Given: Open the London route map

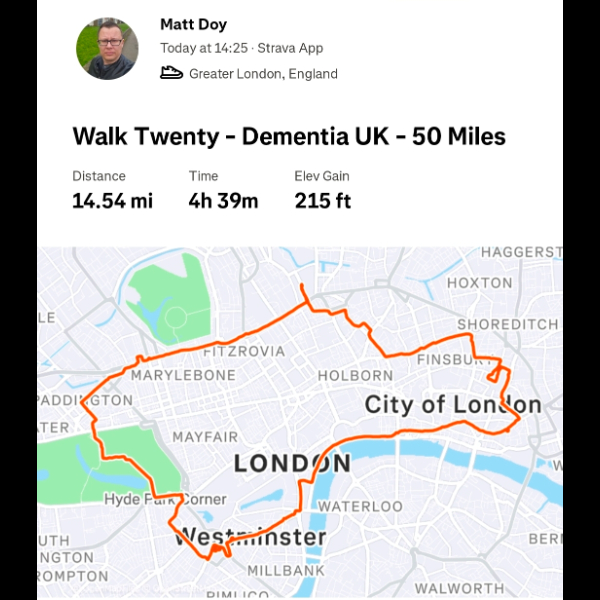Looking at the screenshot, I should click(300, 420).
